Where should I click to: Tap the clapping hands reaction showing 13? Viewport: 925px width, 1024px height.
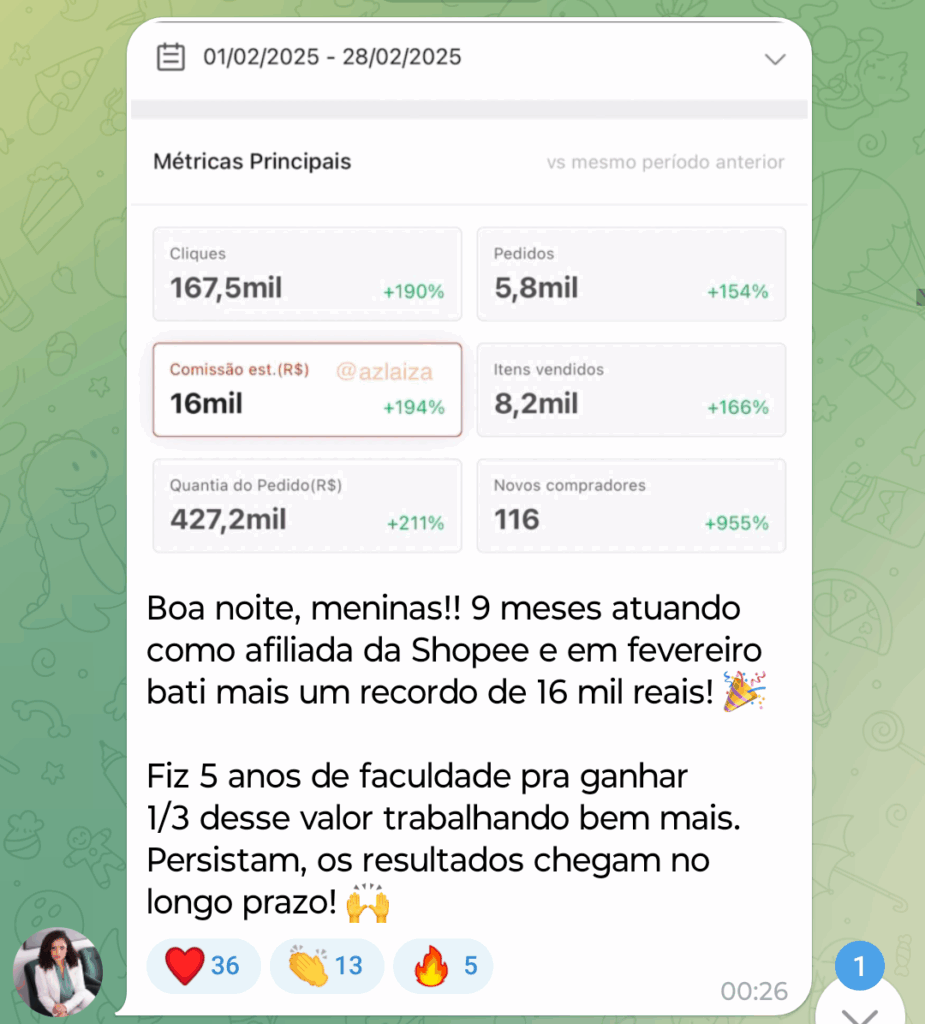tap(326, 965)
